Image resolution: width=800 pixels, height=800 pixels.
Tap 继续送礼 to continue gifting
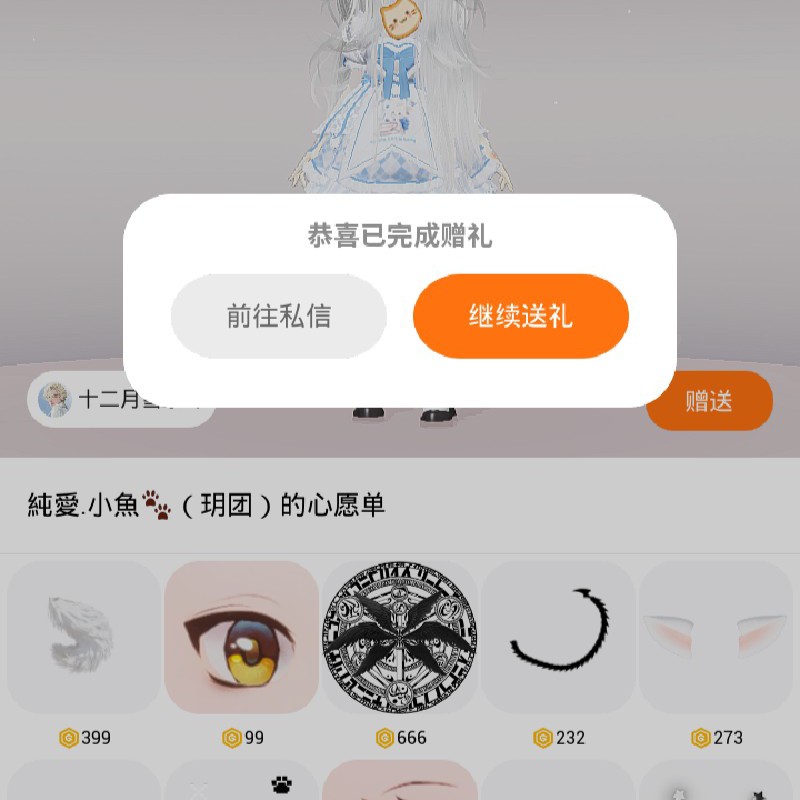(520, 316)
